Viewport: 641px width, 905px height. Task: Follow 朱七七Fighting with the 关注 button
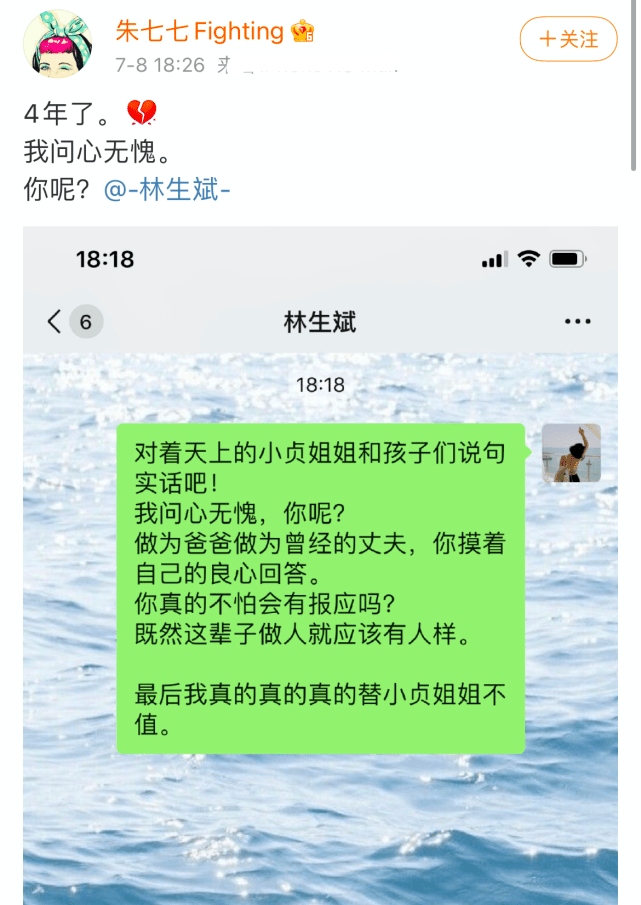click(568, 39)
